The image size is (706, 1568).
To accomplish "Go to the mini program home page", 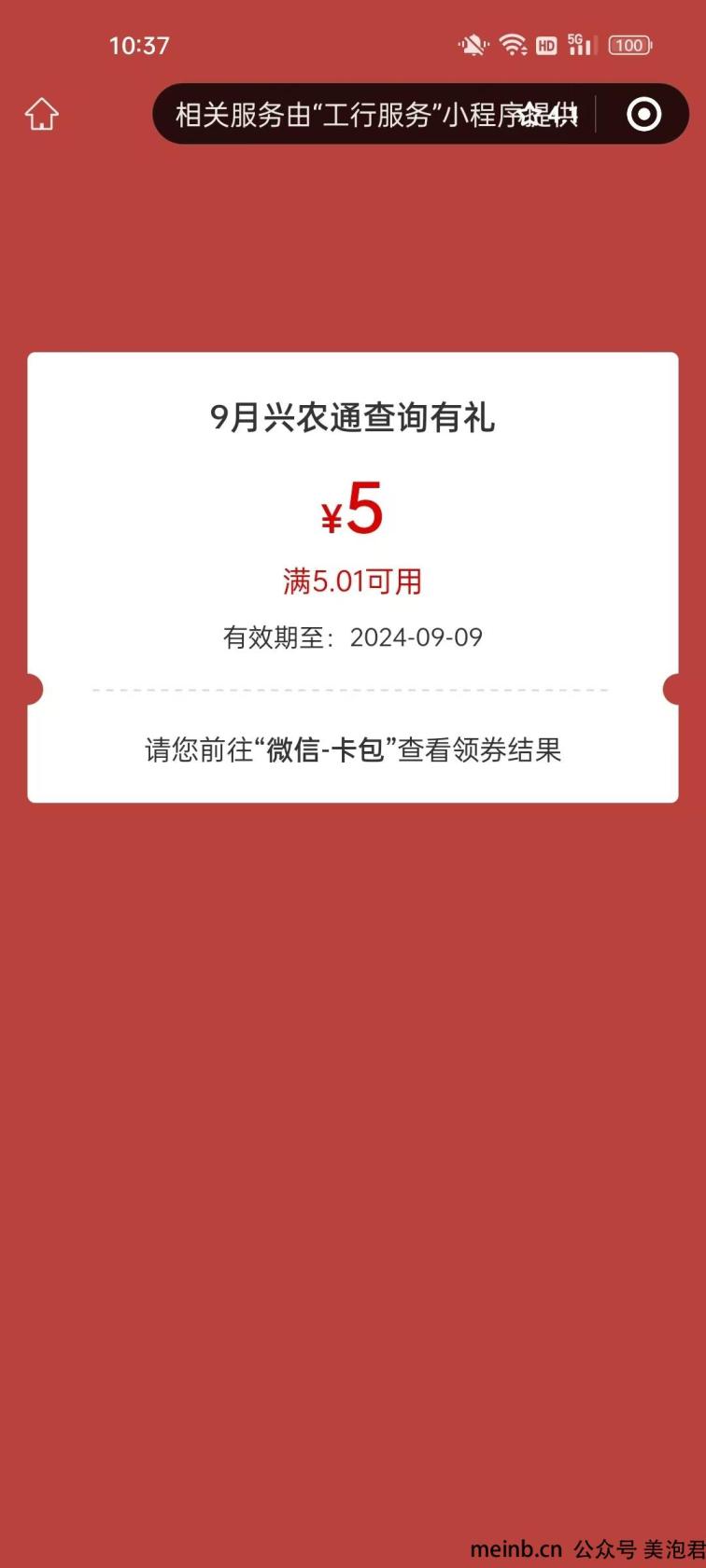I will (x=41, y=114).
